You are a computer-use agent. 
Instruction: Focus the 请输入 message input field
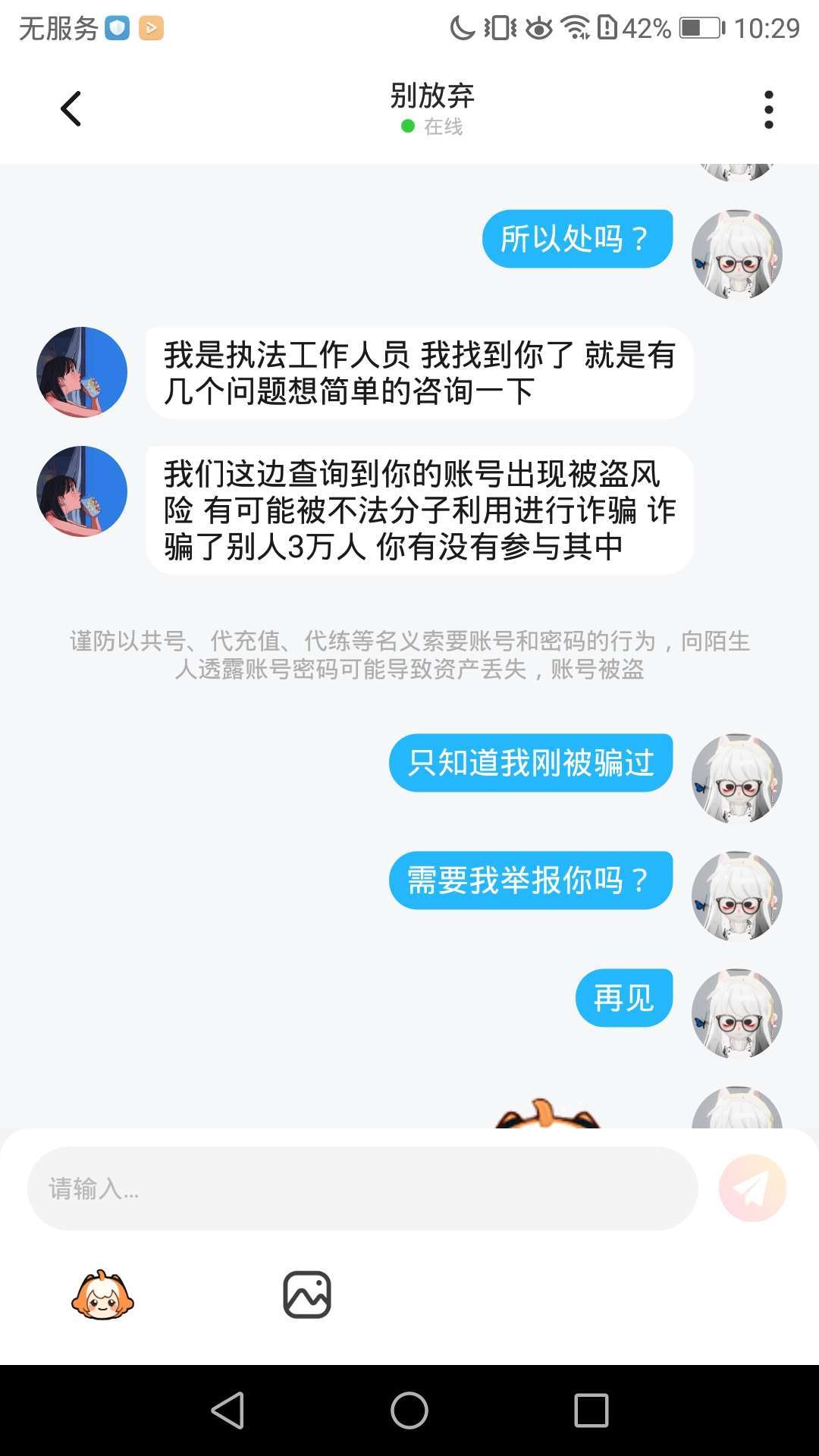point(362,1188)
